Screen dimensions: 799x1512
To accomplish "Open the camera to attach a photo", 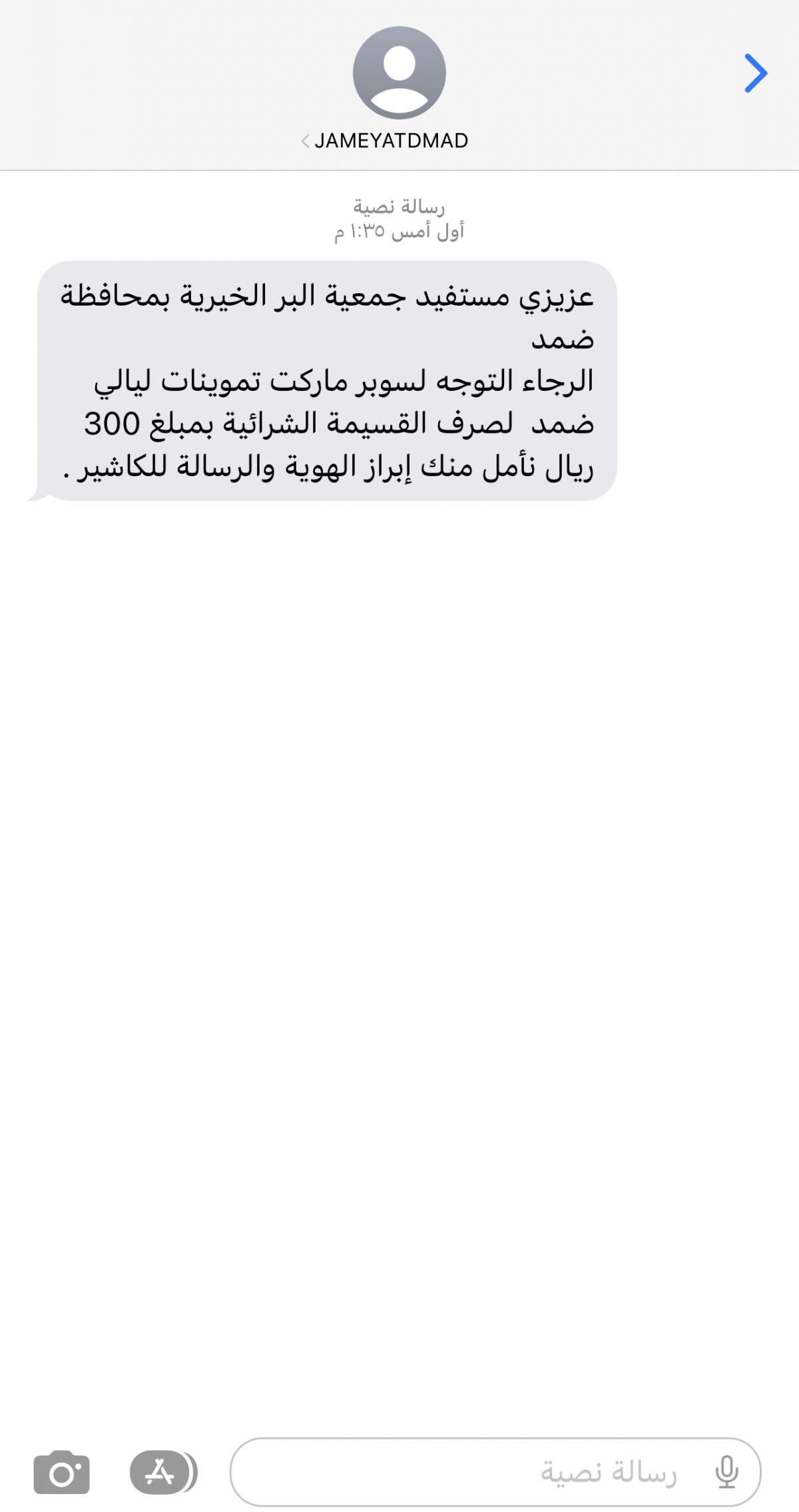I will coord(61,1472).
